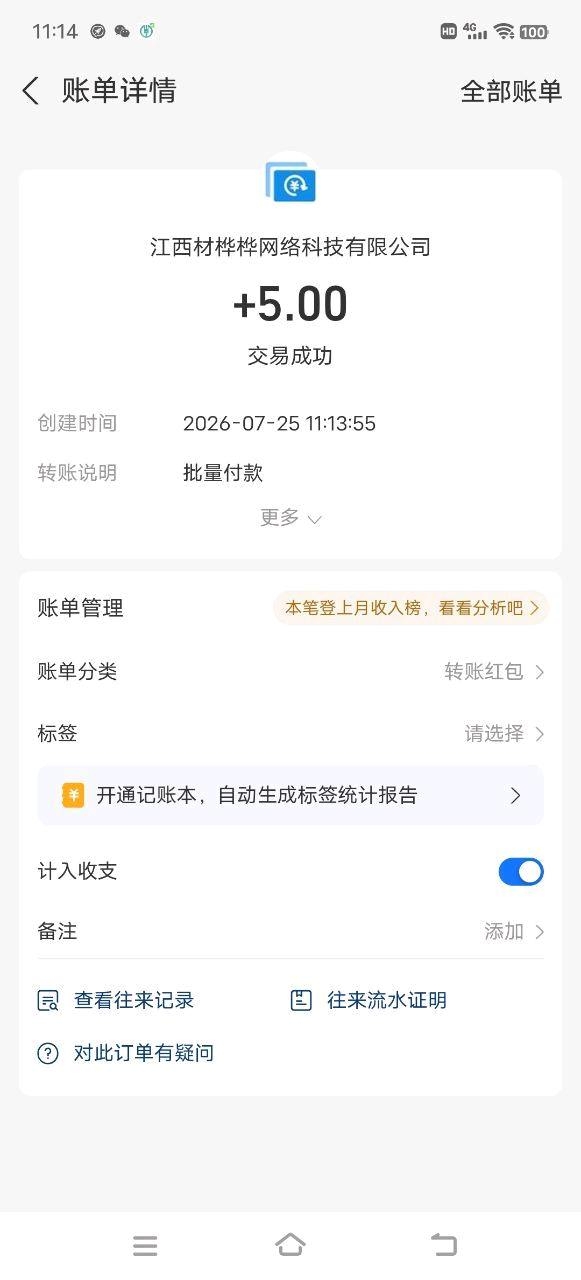581x1280 pixels.
Task: Open 查看往来记录
Action: [115, 1000]
